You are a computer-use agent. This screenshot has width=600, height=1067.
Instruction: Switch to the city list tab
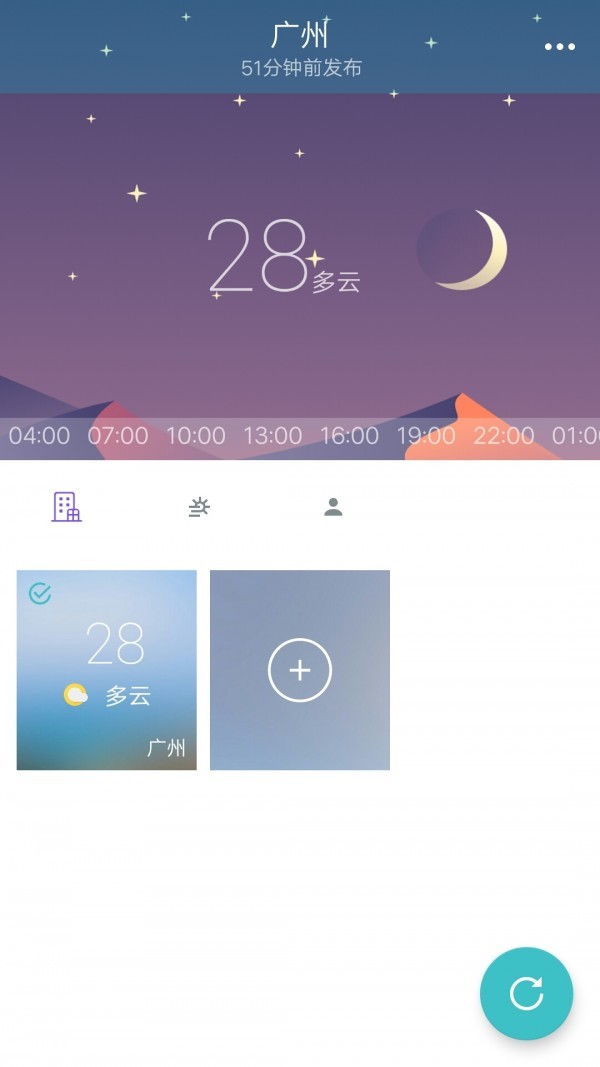pyautogui.click(x=67, y=507)
